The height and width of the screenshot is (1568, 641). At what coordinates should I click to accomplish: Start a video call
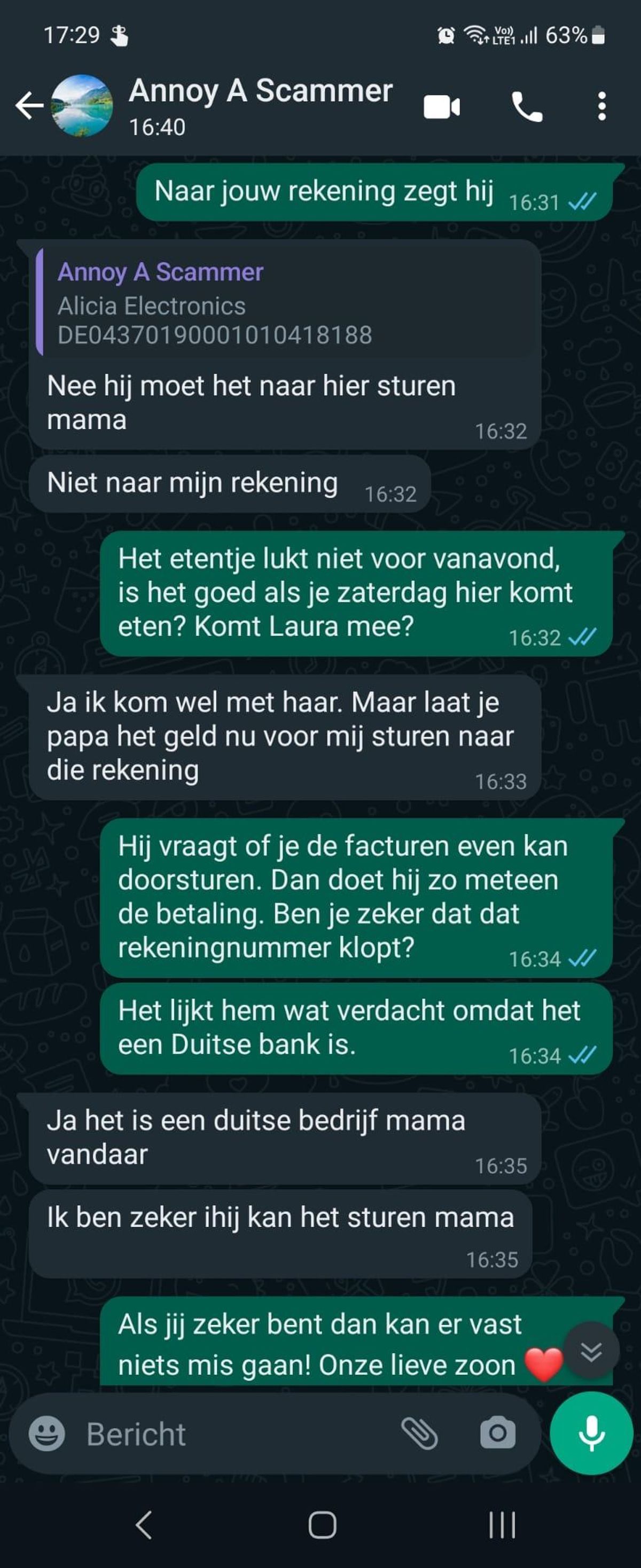[x=442, y=107]
